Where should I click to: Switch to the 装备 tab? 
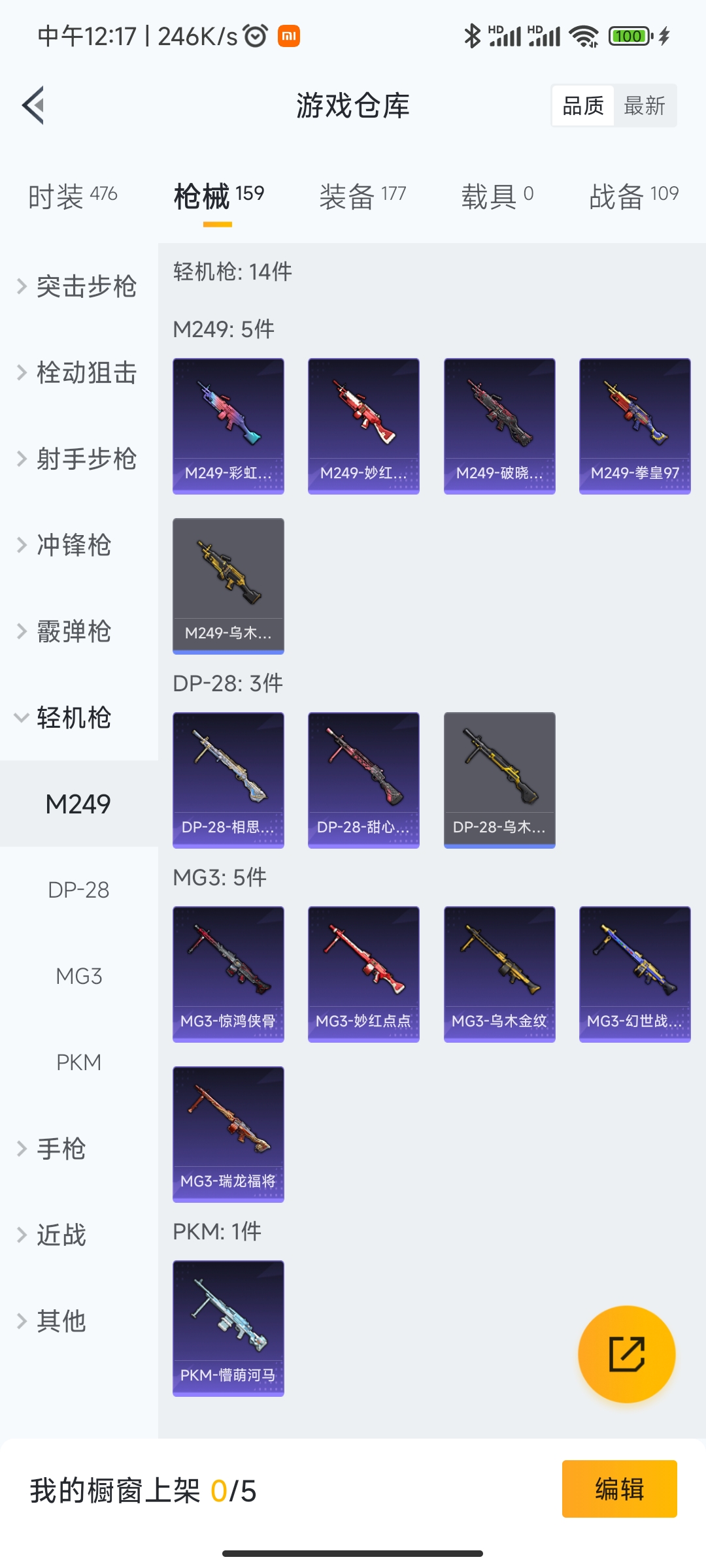pyautogui.click(x=363, y=195)
